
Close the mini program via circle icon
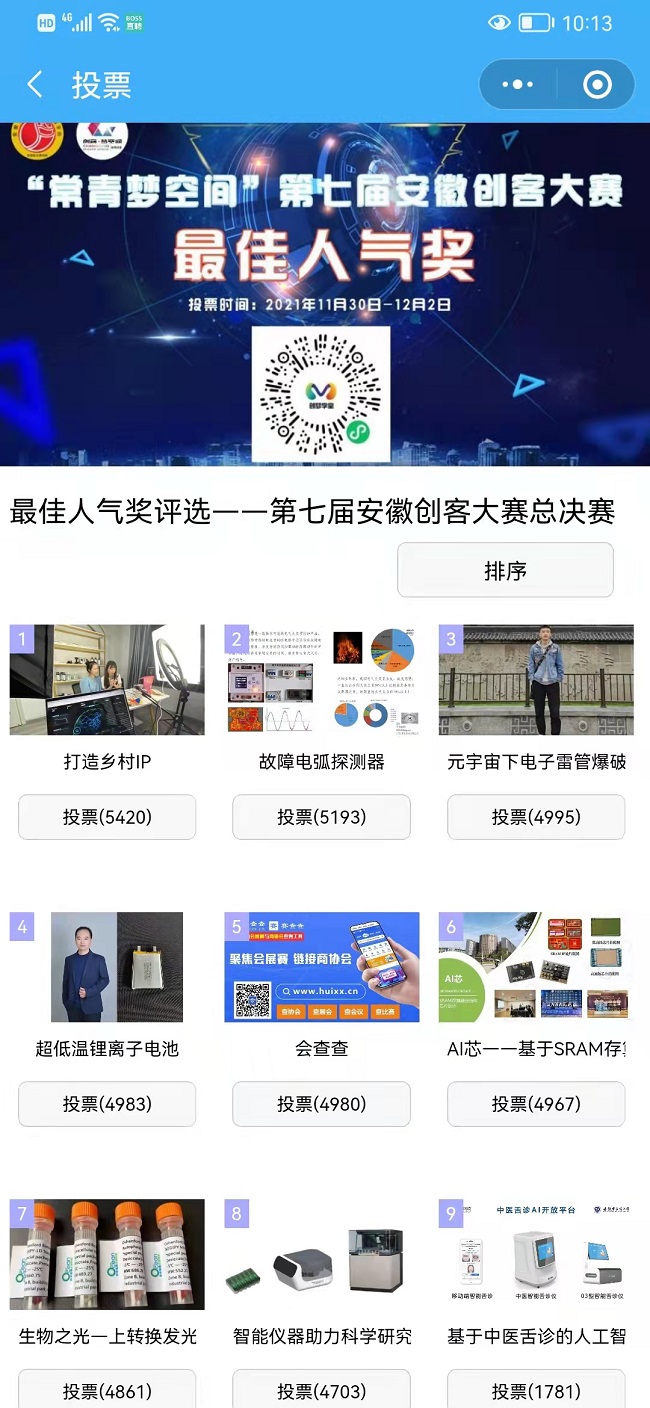point(597,85)
